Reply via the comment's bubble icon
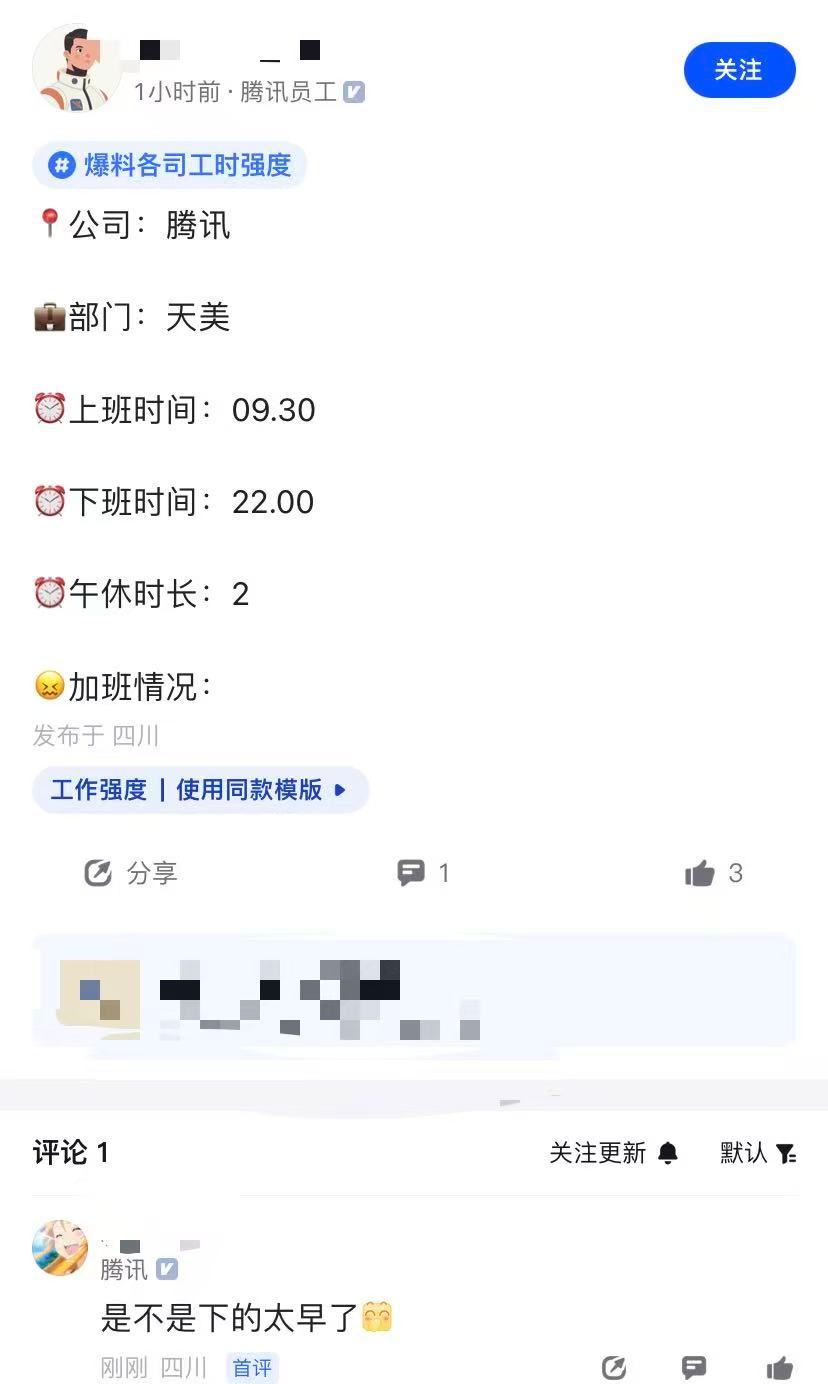828x1384 pixels. click(694, 1367)
